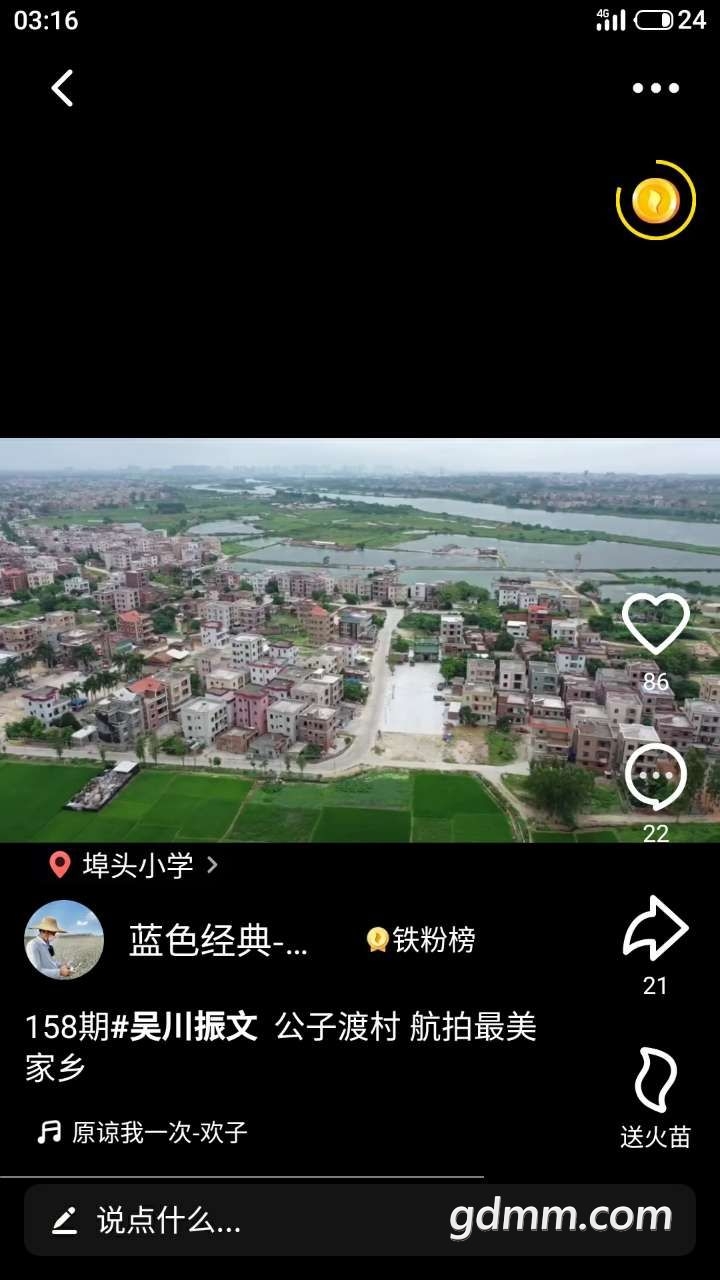View the 蓝色经典 author name
This screenshot has height=1280, width=720.
(218, 941)
